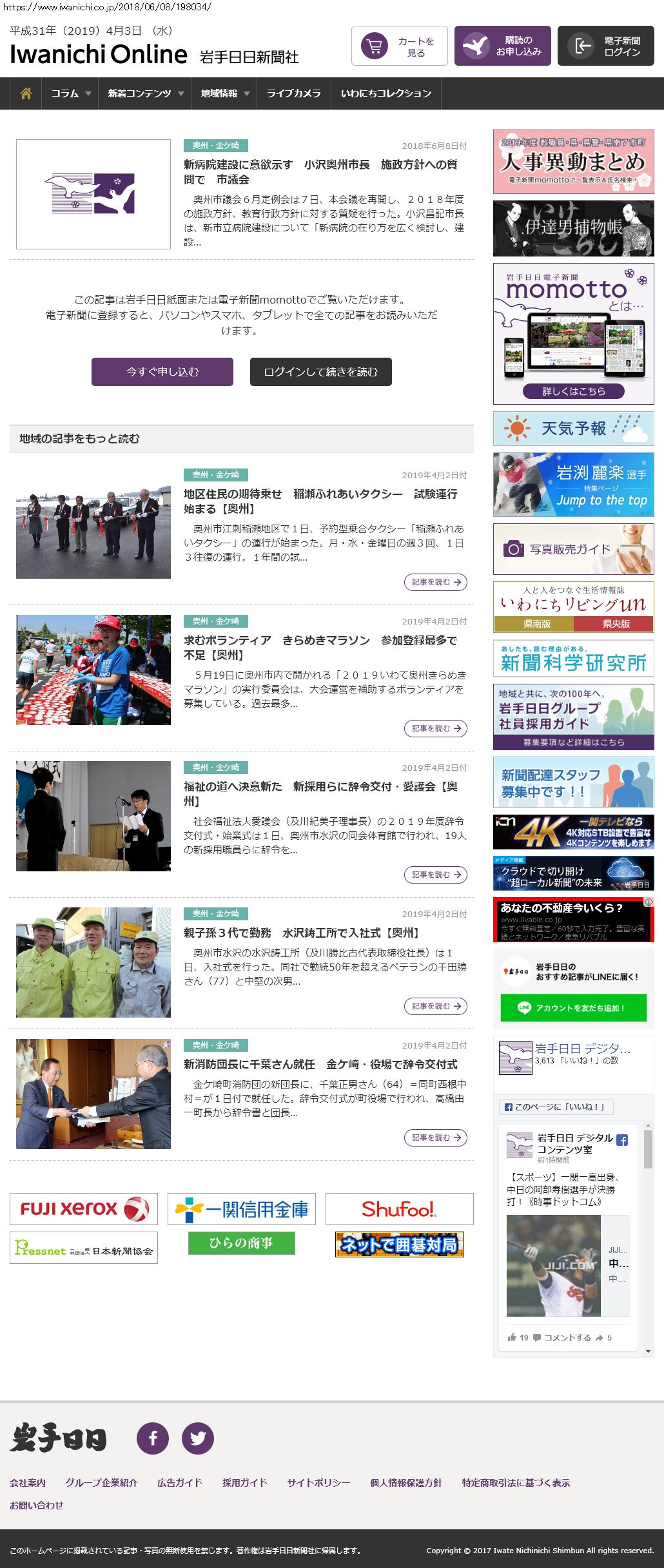Open 電子新聞ログイン login button

pos(605,46)
